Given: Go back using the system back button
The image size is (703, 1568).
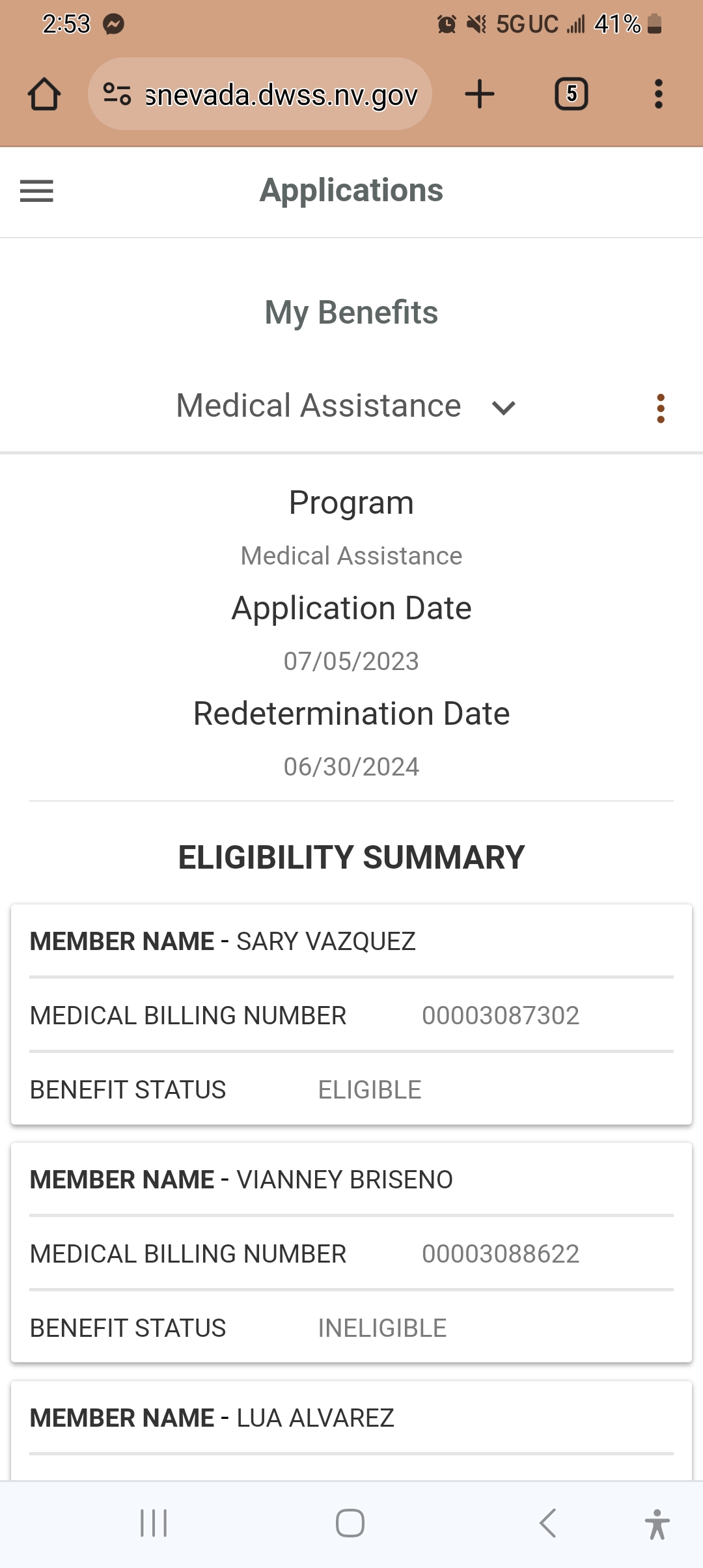Looking at the screenshot, I should (x=547, y=1524).
